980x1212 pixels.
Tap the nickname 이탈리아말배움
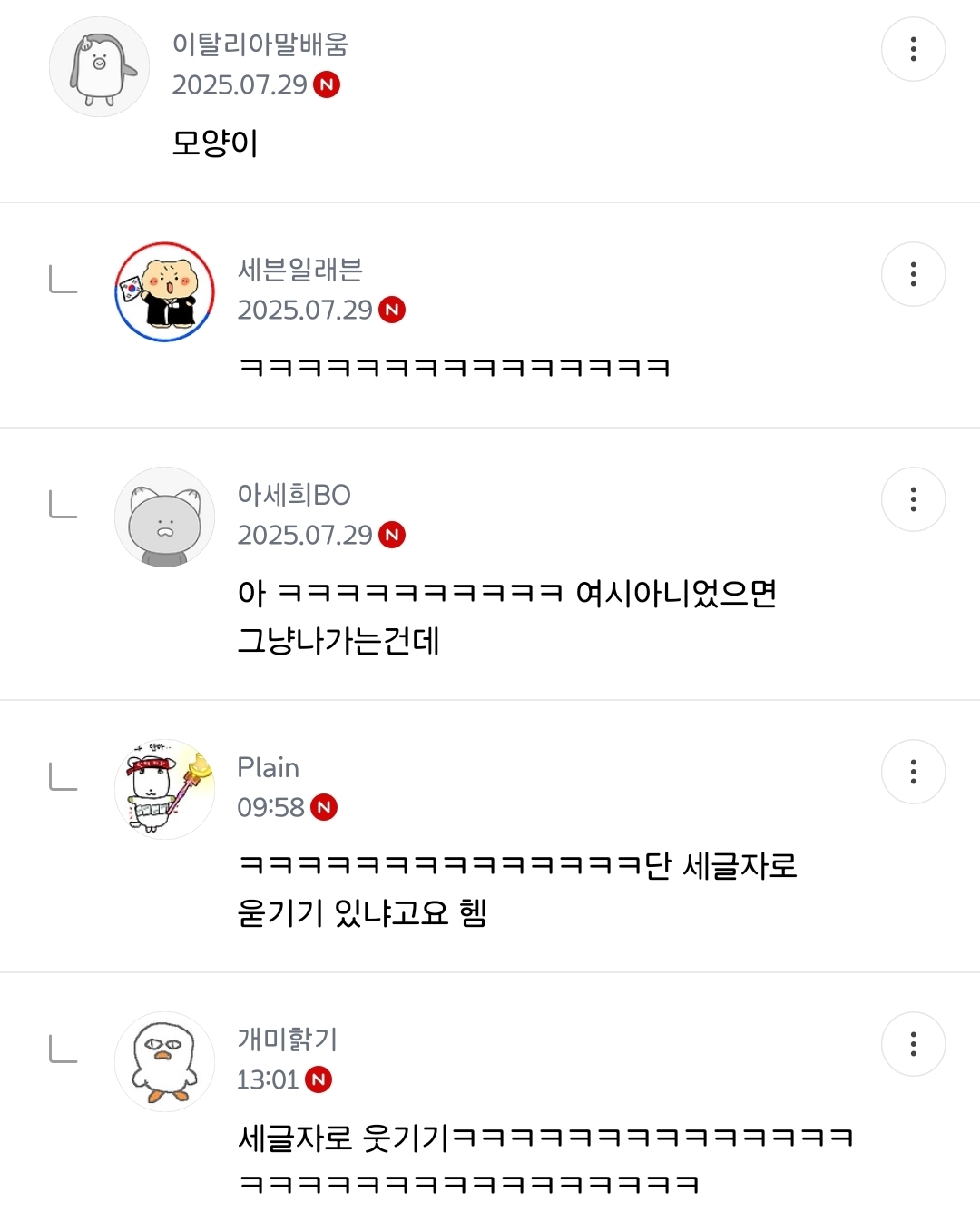click(x=260, y=44)
